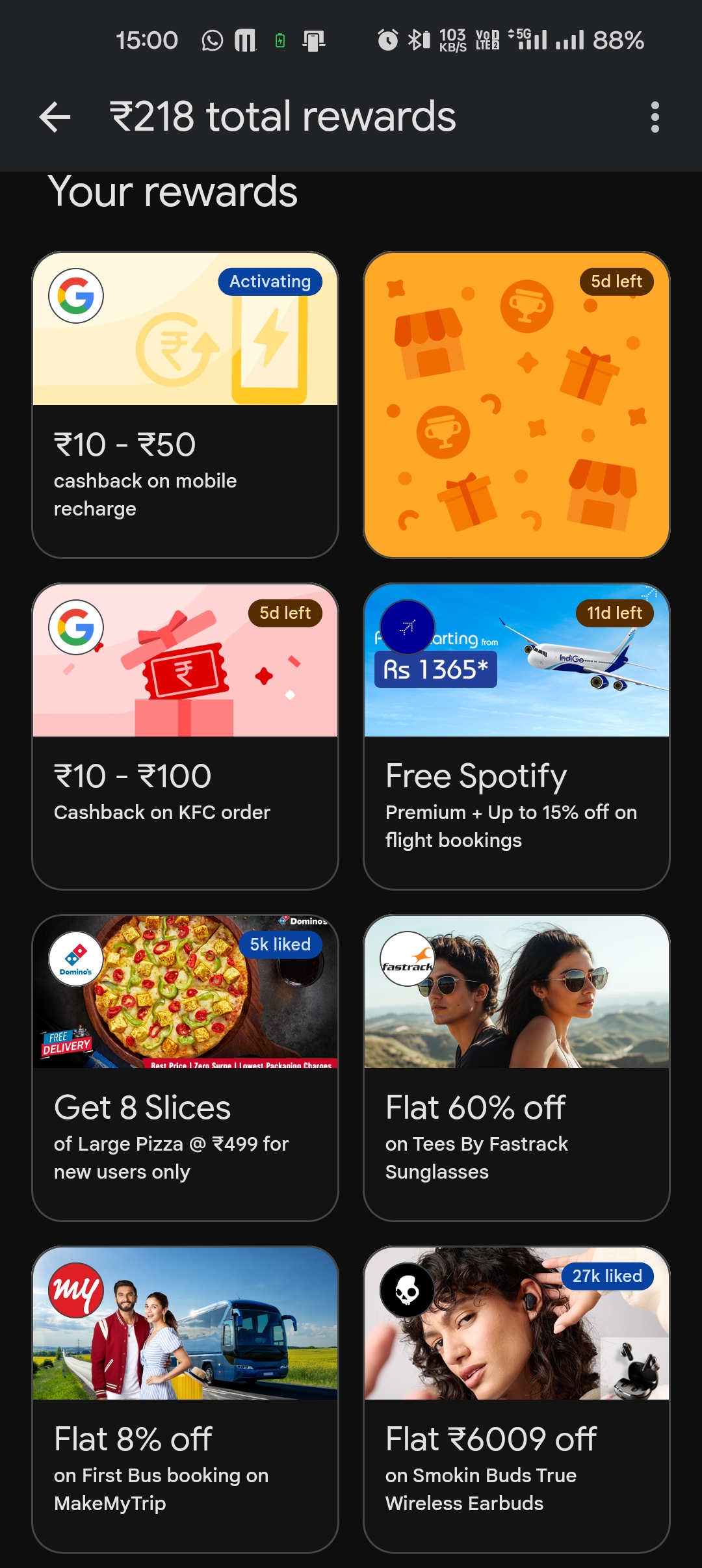Open the Free Spotify Premium flight offer
This screenshot has width=702, height=1568.
click(517, 736)
